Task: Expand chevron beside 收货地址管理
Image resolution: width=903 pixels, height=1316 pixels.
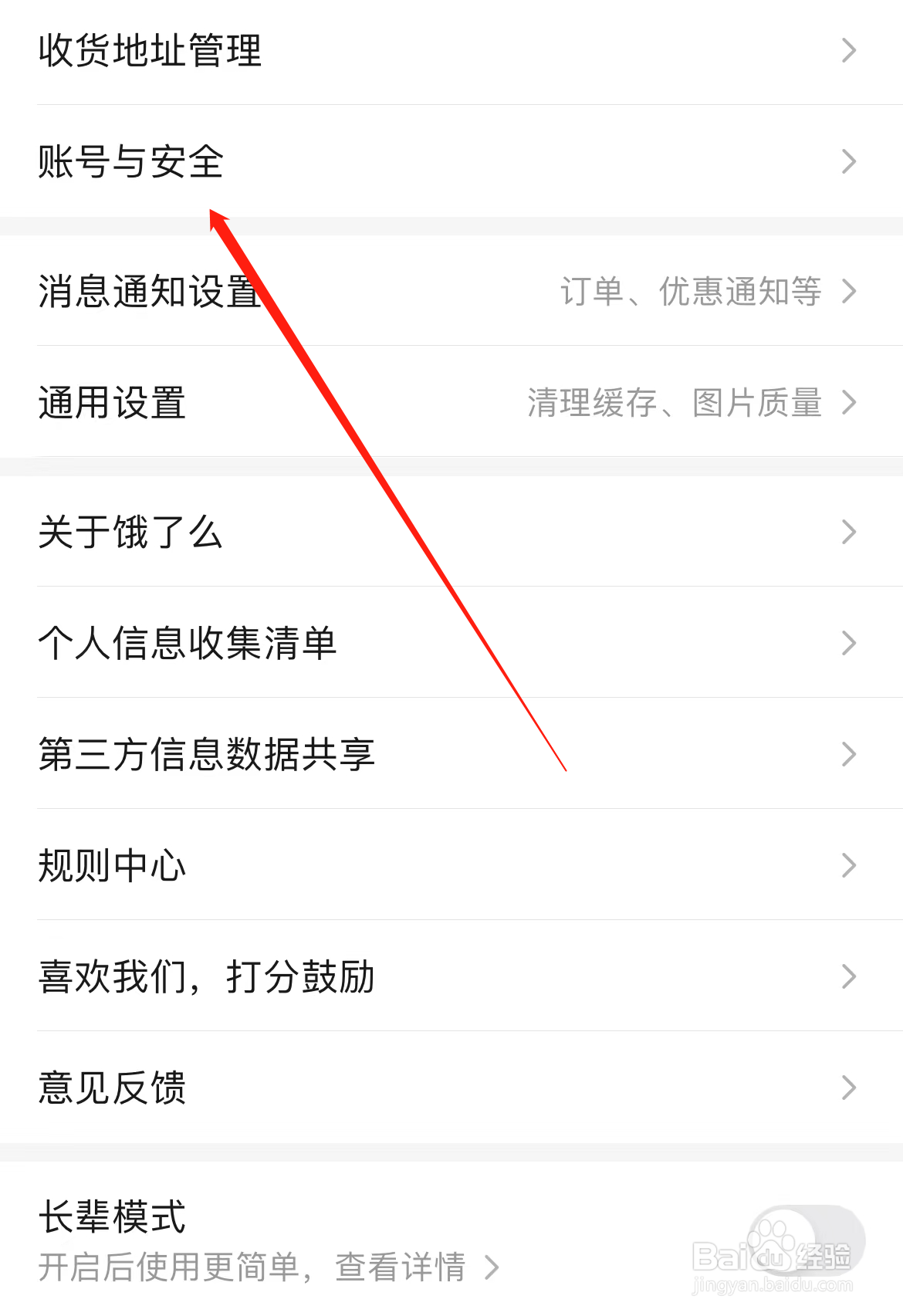Action: pyautogui.click(x=849, y=50)
